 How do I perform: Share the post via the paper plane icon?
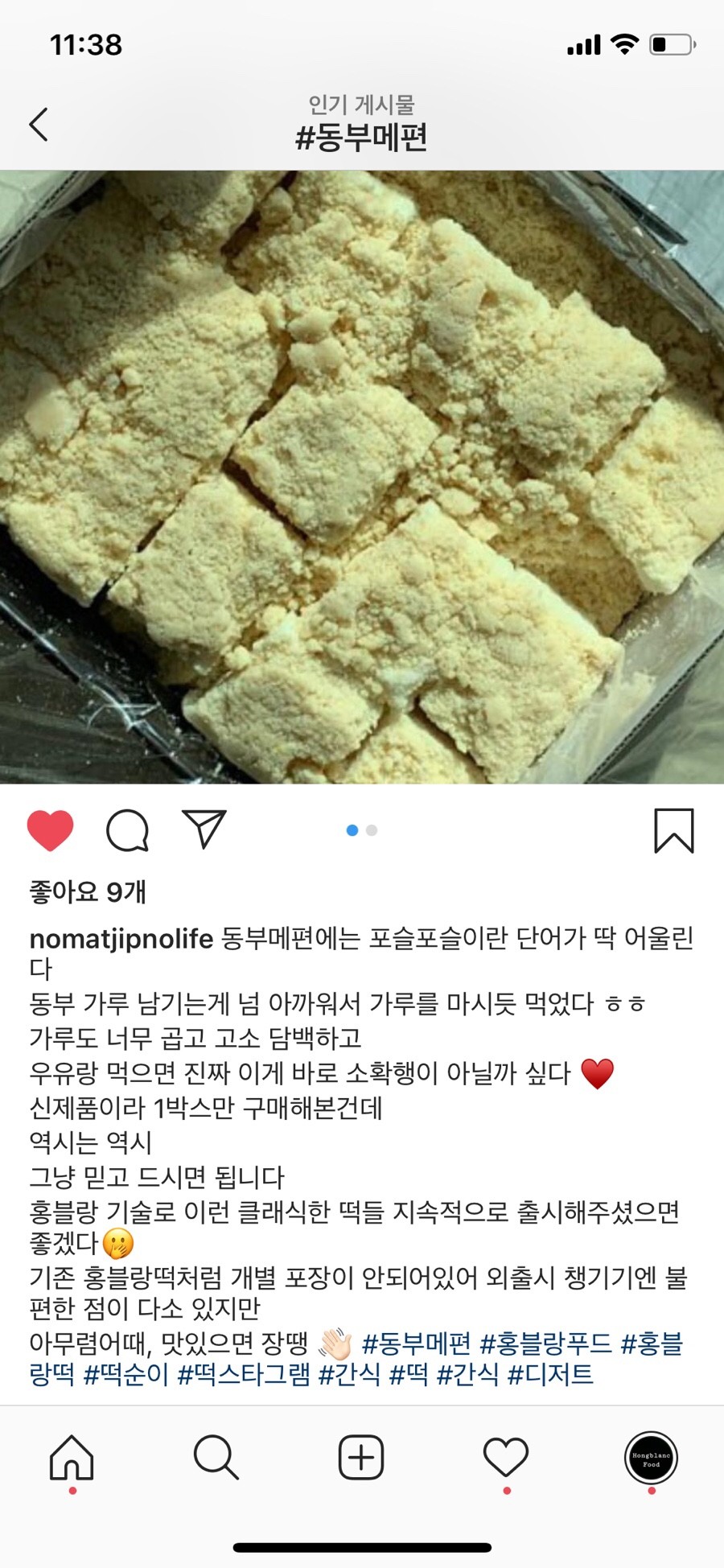coord(204,829)
